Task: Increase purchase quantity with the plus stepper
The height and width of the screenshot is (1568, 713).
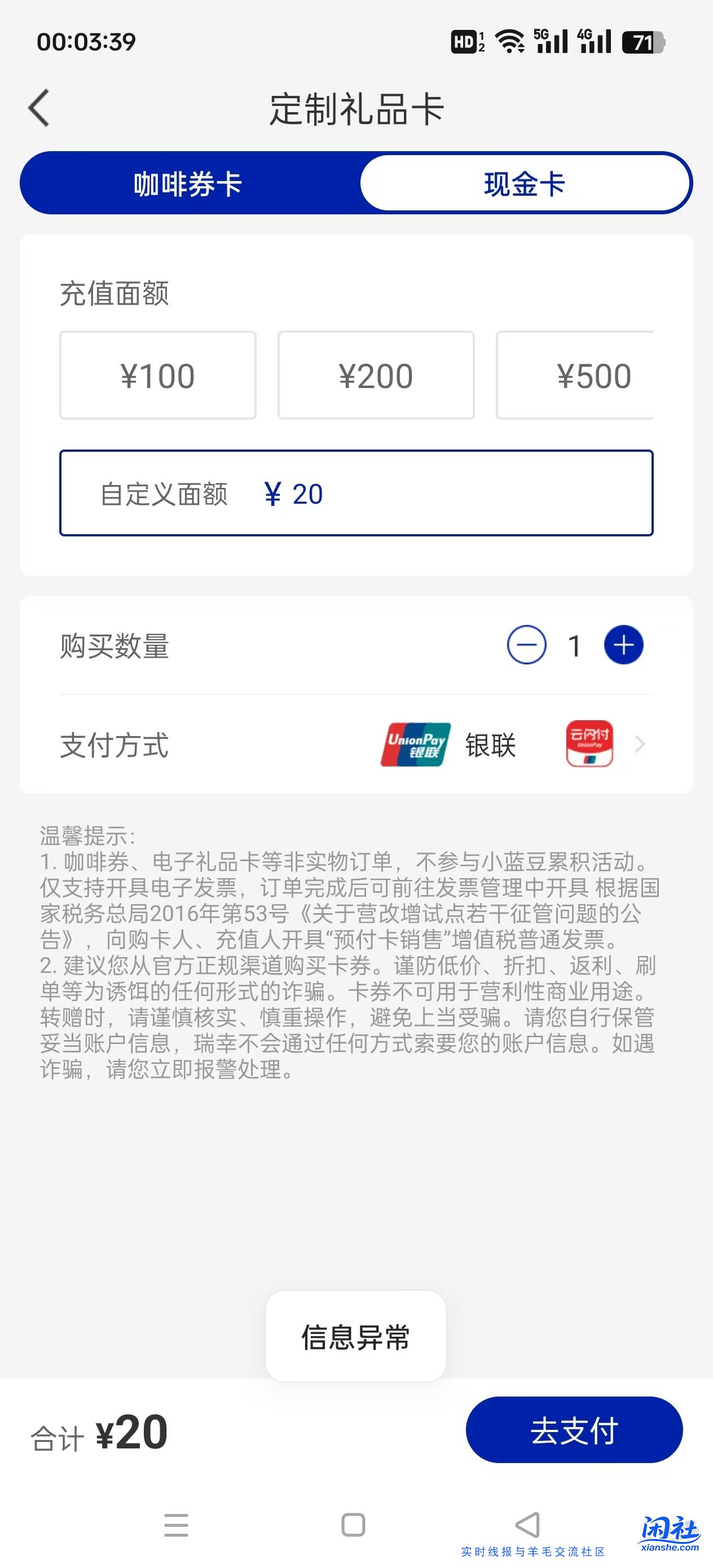Action: 623,645
